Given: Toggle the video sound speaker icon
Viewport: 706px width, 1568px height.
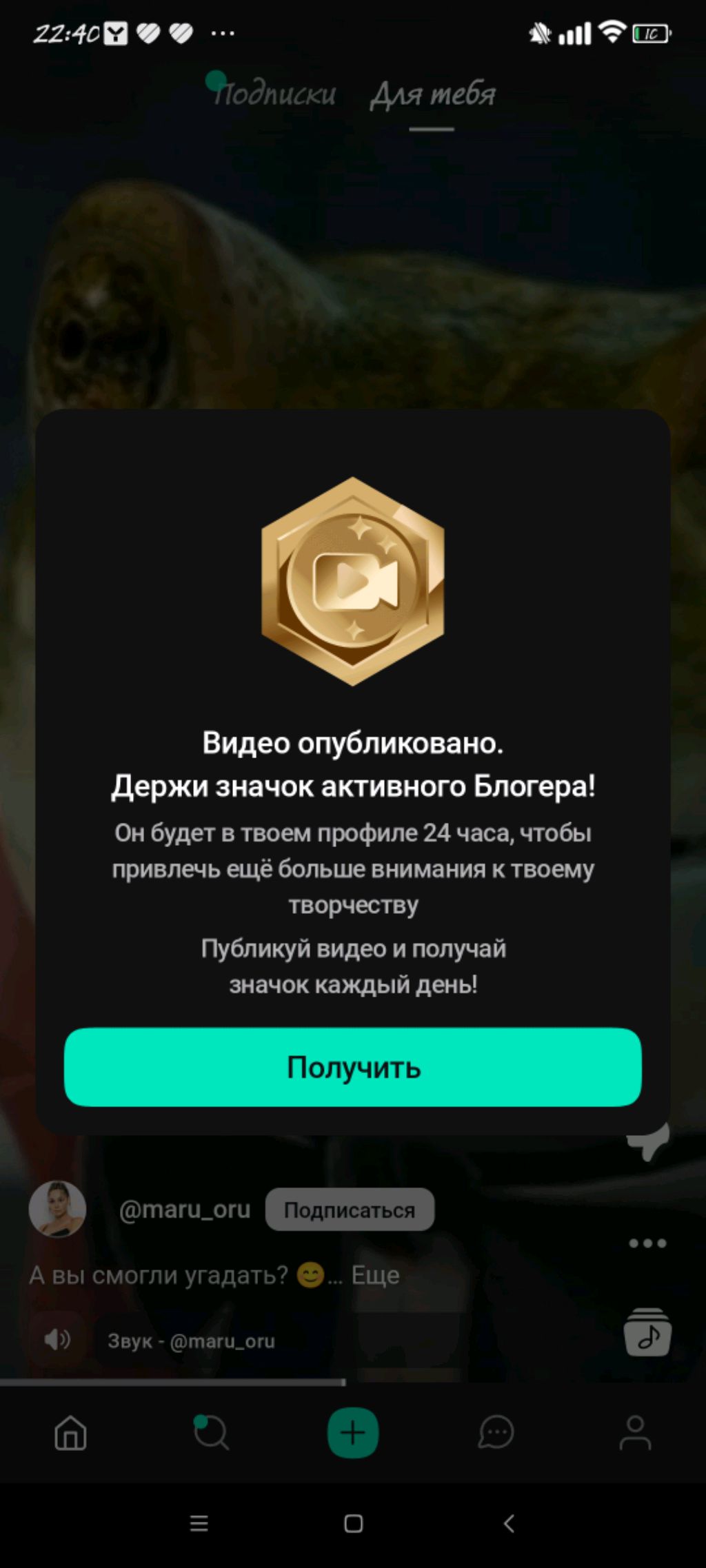Looking at the screenshot, I should (x=57, y=1339).
